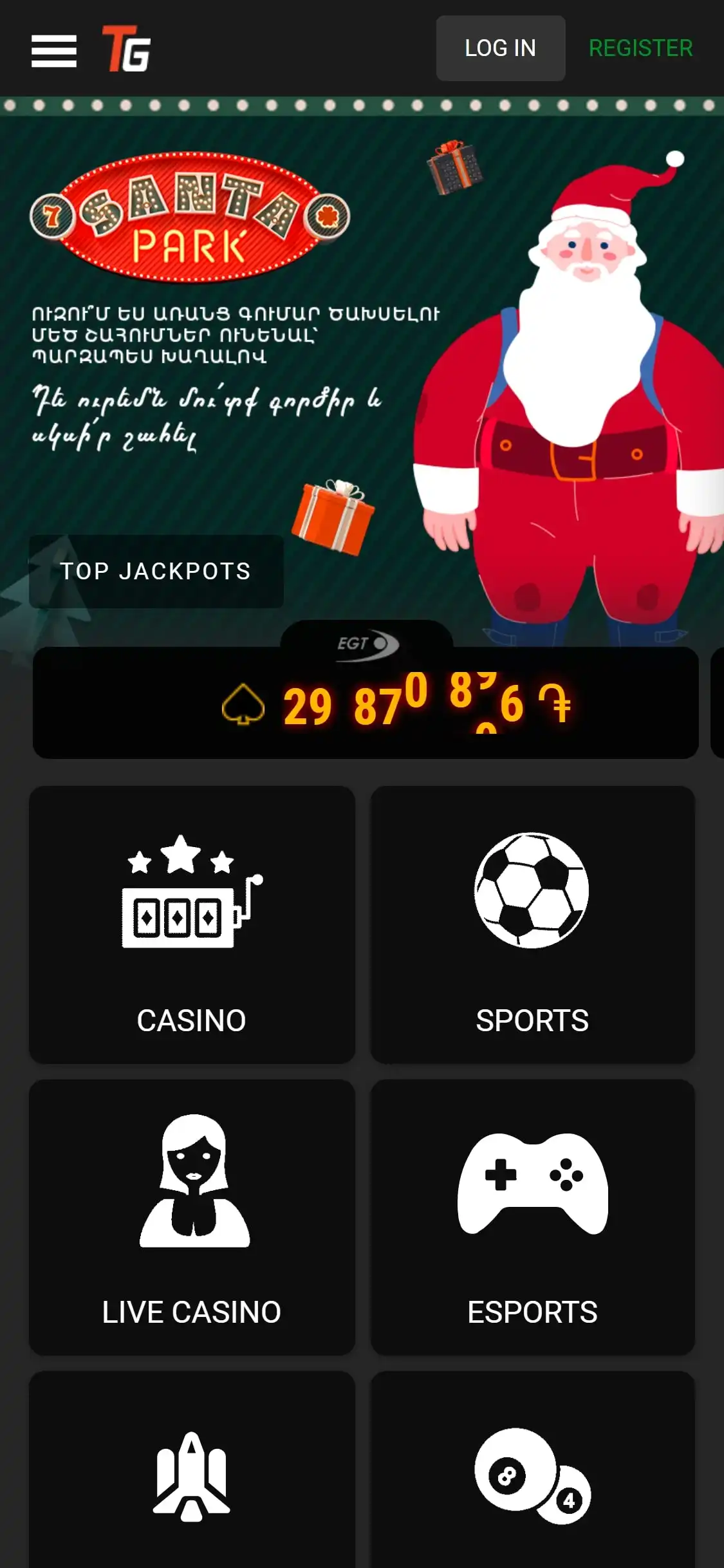Tap the LOG IN button

[500, 48]
